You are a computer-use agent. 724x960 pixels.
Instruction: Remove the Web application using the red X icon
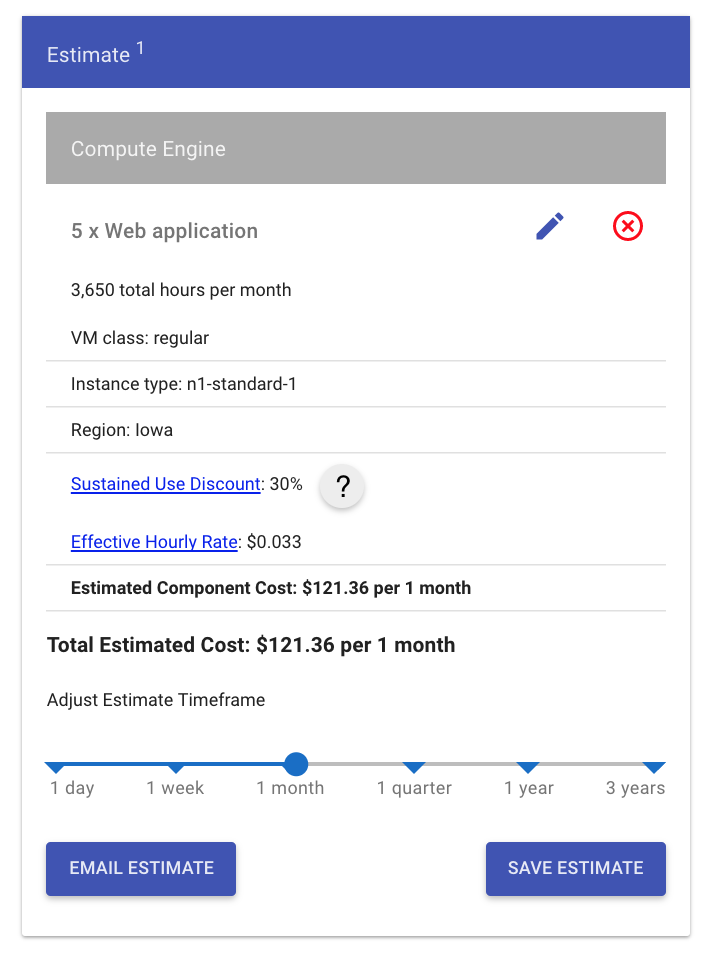pos(627,226)
